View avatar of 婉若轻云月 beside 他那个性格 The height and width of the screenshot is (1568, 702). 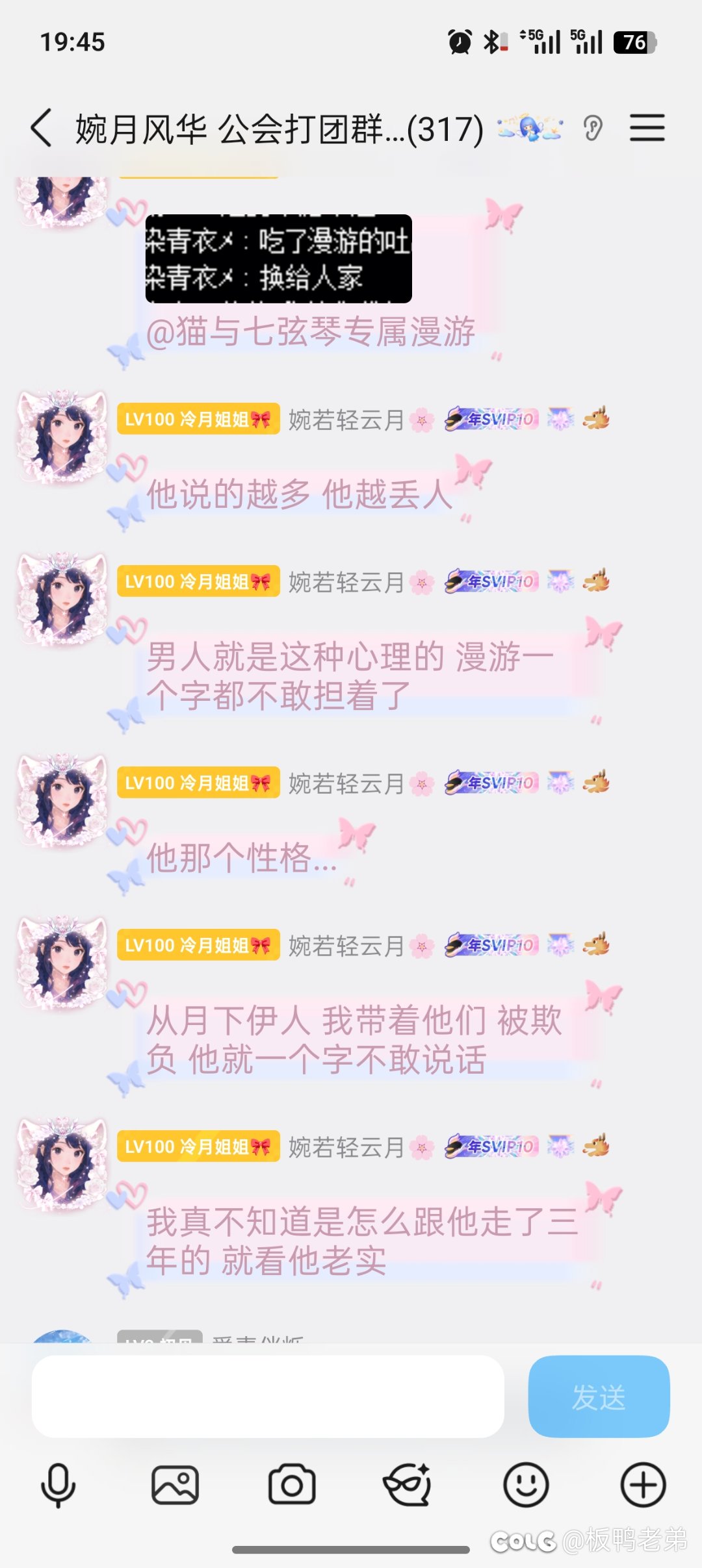(62, 800)
